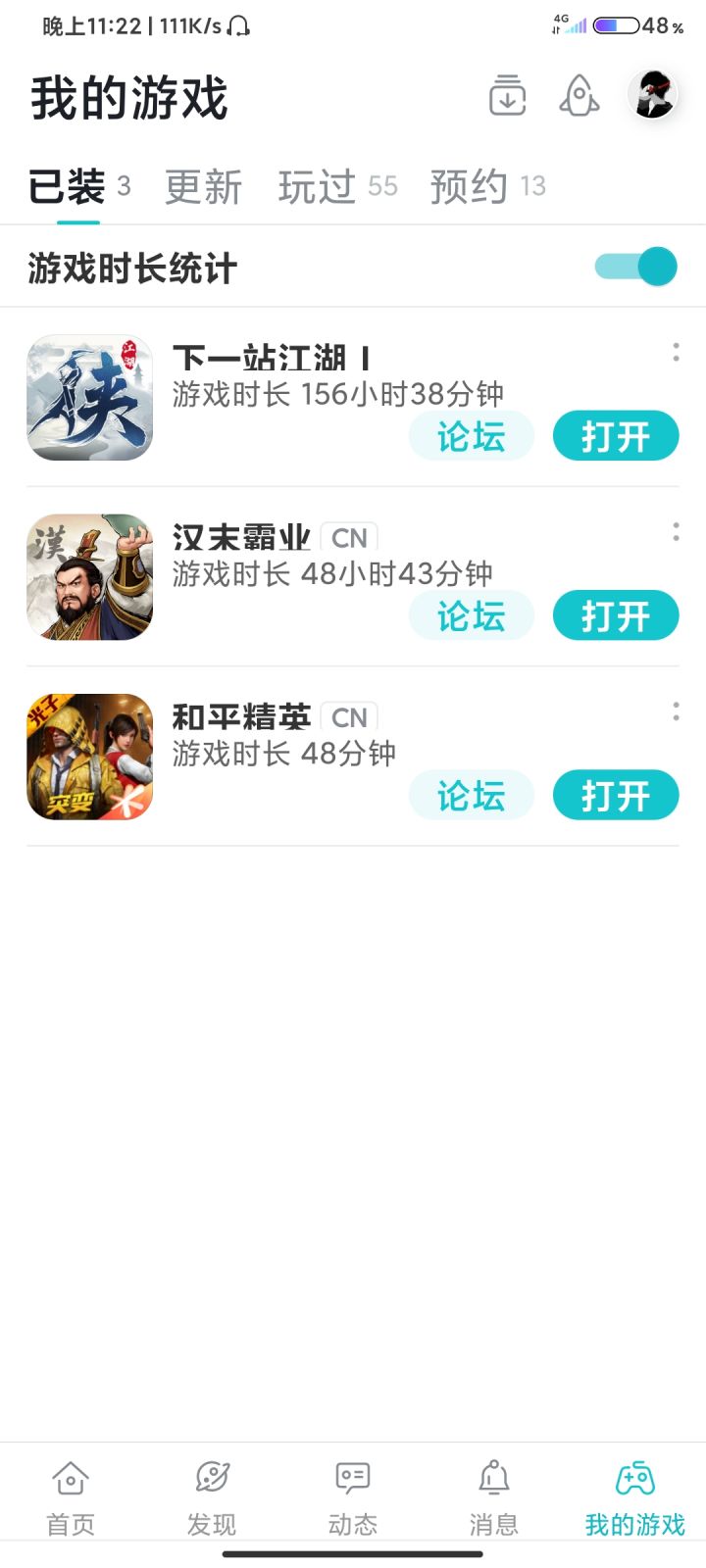Image resolution: width=706 pixels, height=1568 pixels.
Task: Open the overflow menu for 和平精英
Action: pos(676,711)
